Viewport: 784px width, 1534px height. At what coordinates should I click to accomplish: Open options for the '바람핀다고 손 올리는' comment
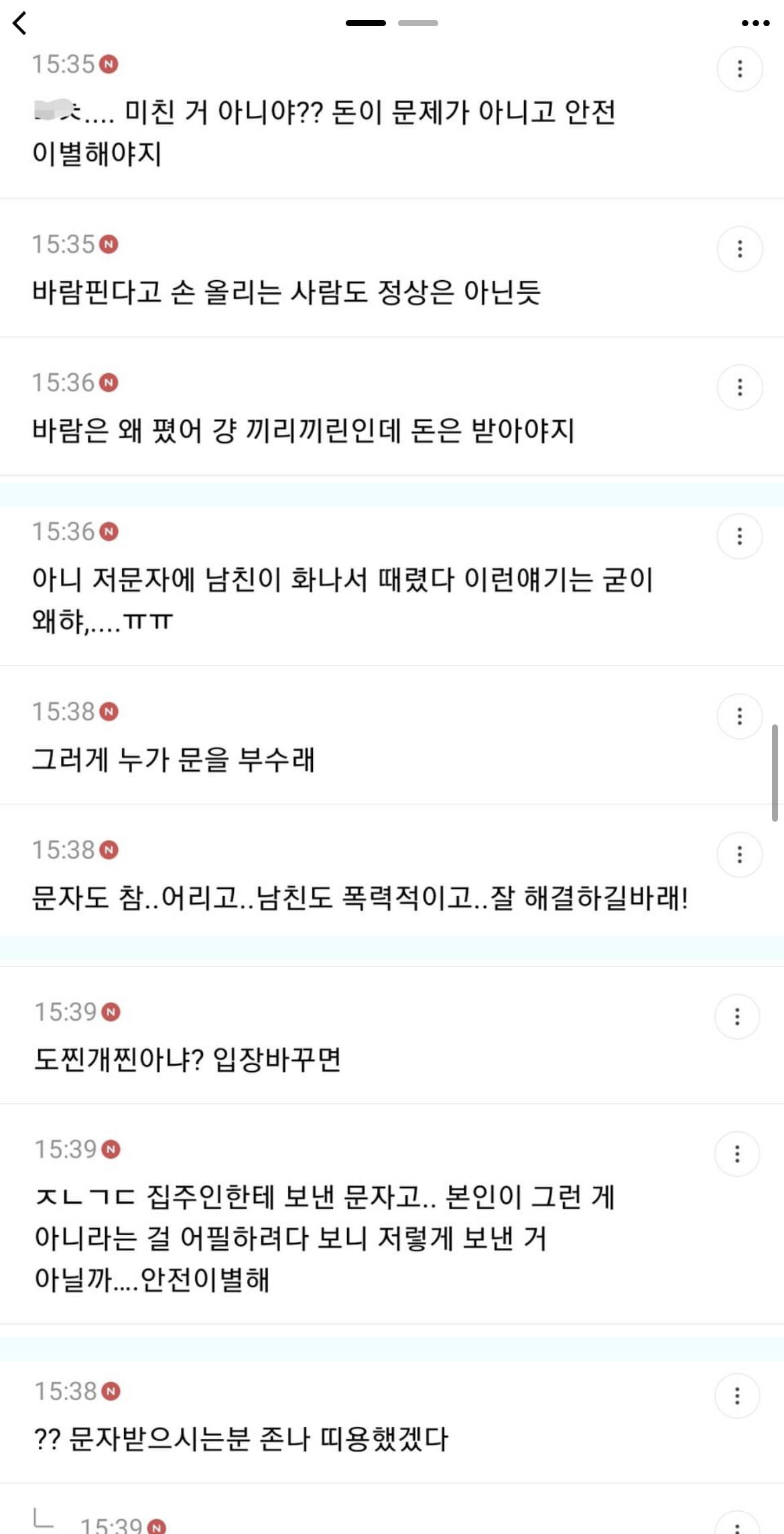[740, 249]
